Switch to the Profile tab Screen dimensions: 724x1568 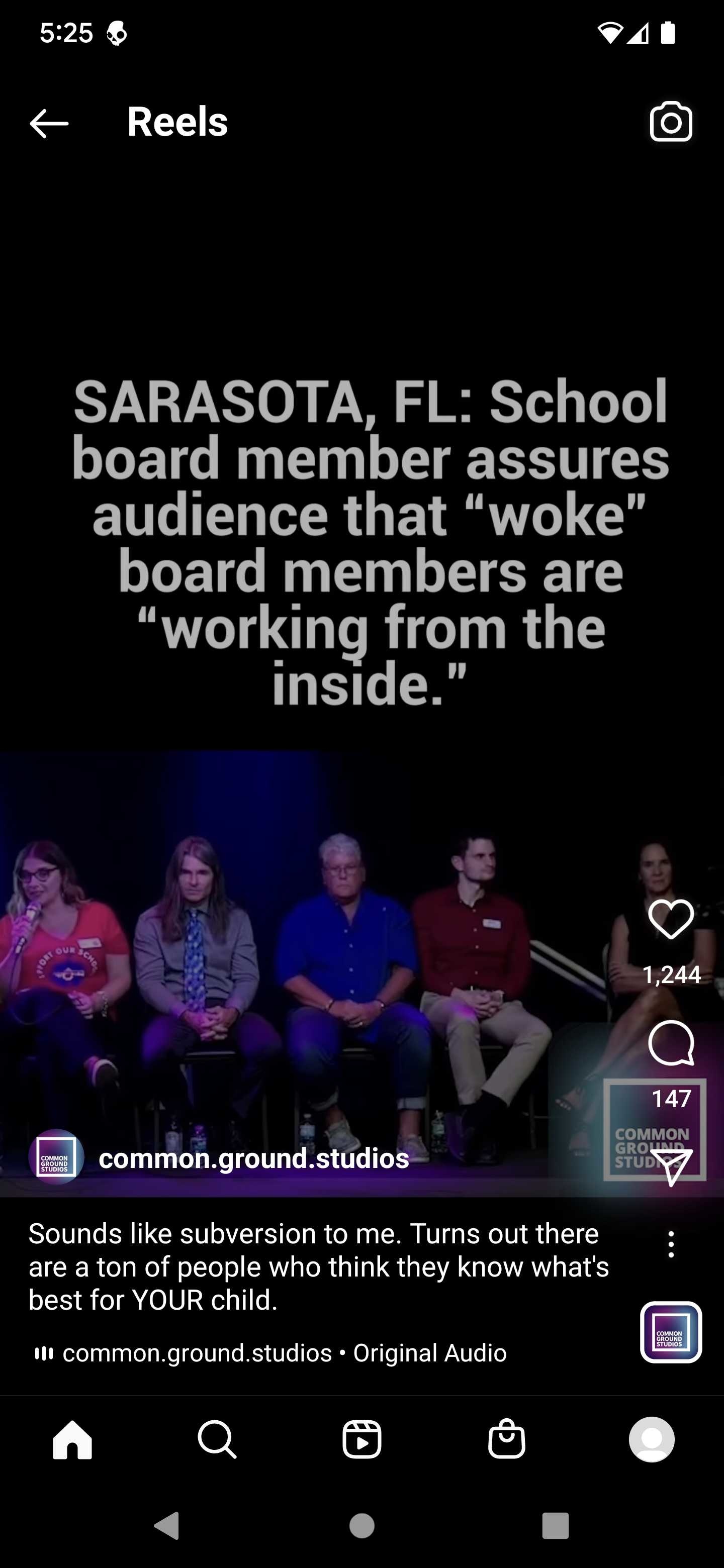[x=652, y=1439]
